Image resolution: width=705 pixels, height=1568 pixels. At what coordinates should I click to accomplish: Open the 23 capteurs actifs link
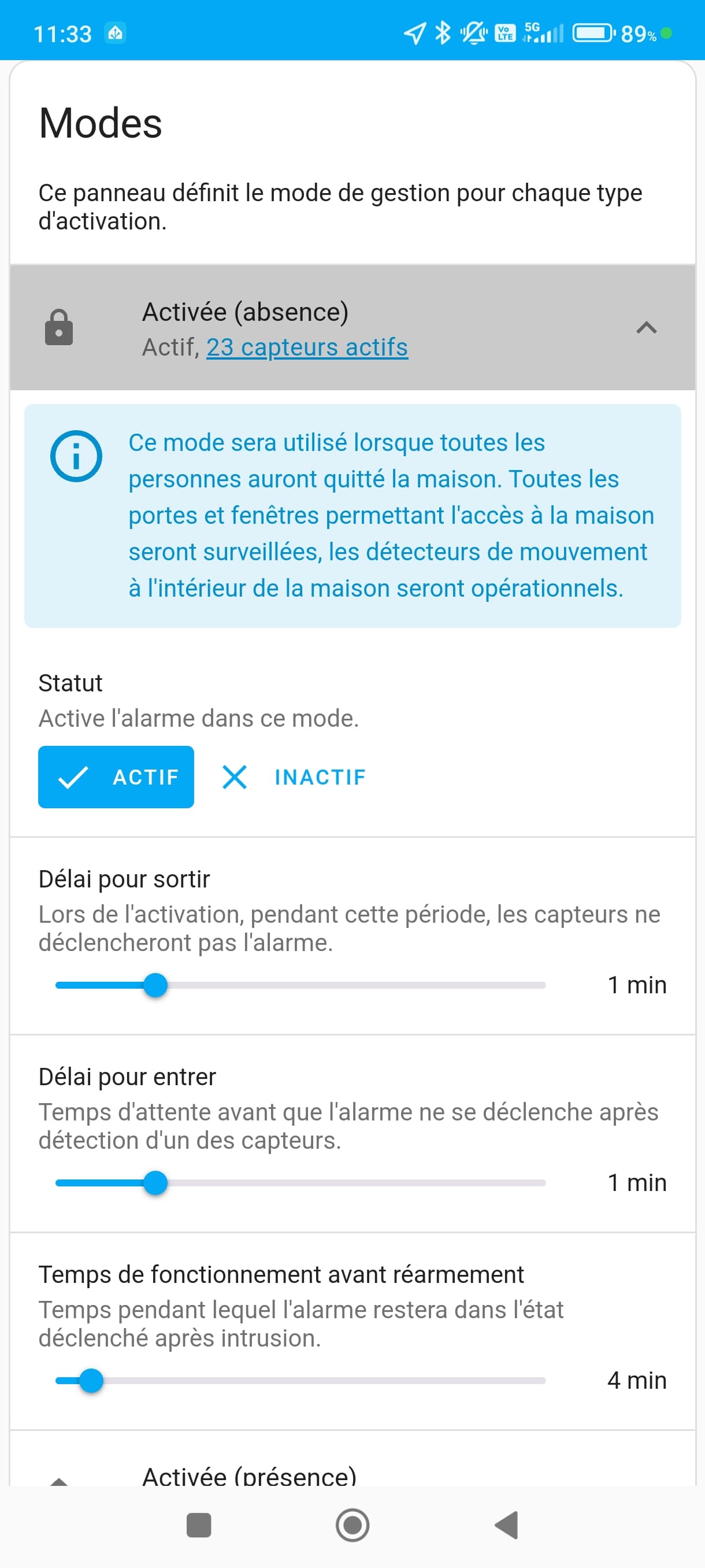click(307, 347)
